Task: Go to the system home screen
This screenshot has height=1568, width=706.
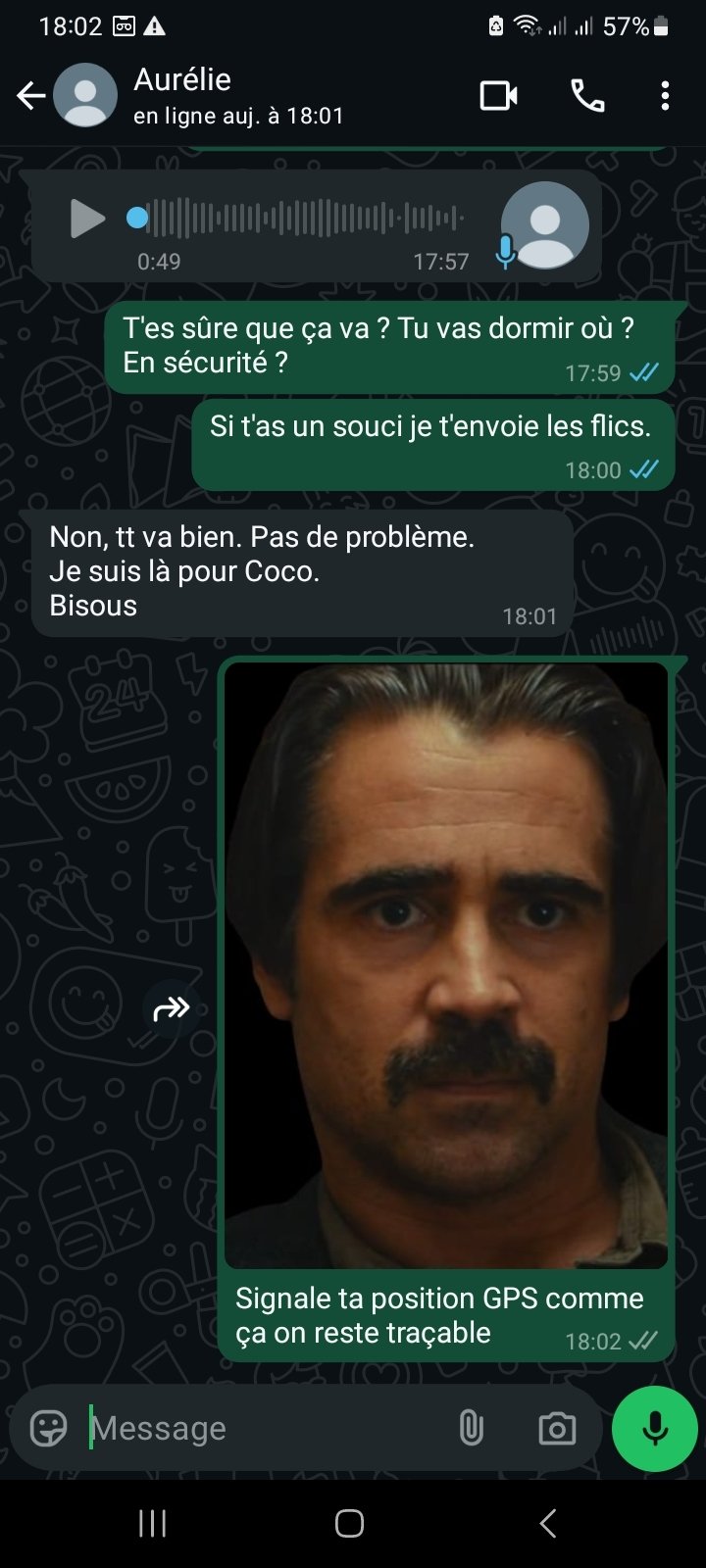Action: (x=350, y=1523)
